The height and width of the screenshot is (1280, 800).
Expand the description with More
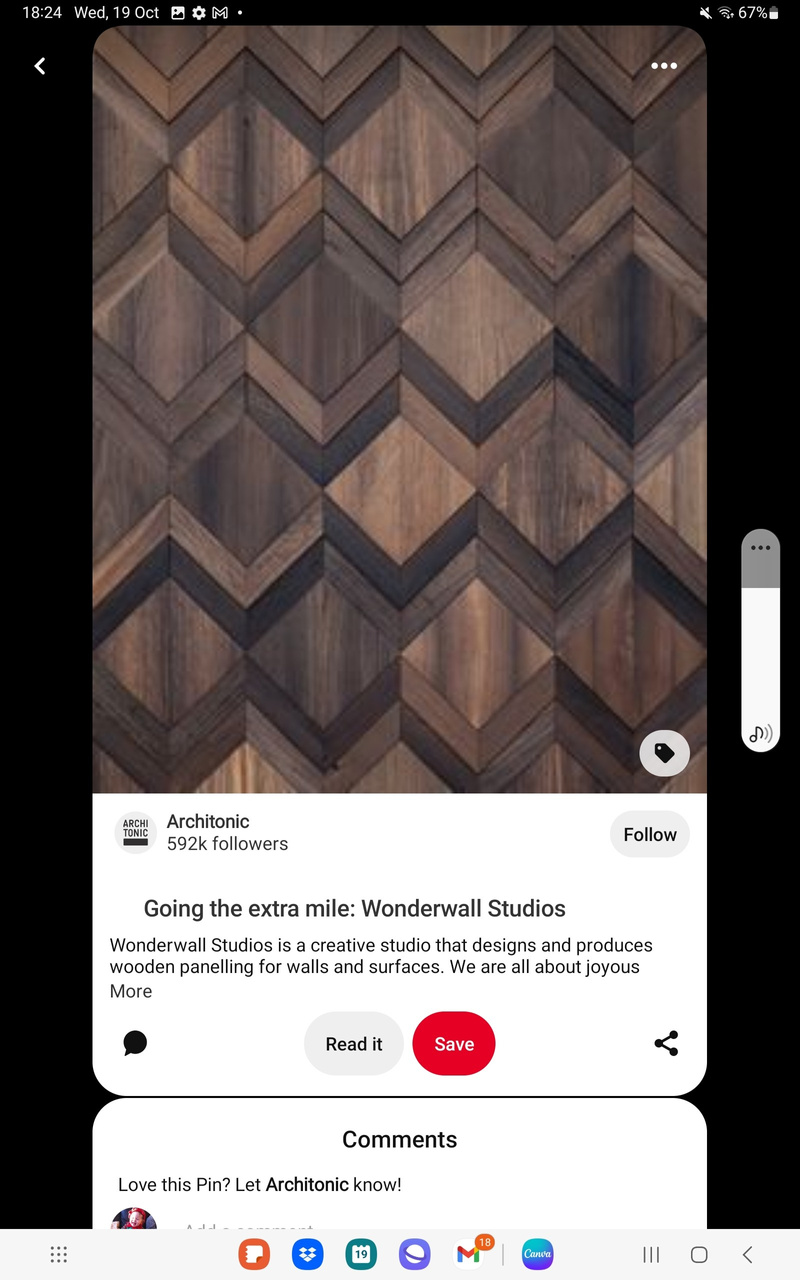click(x=131, y=991)
